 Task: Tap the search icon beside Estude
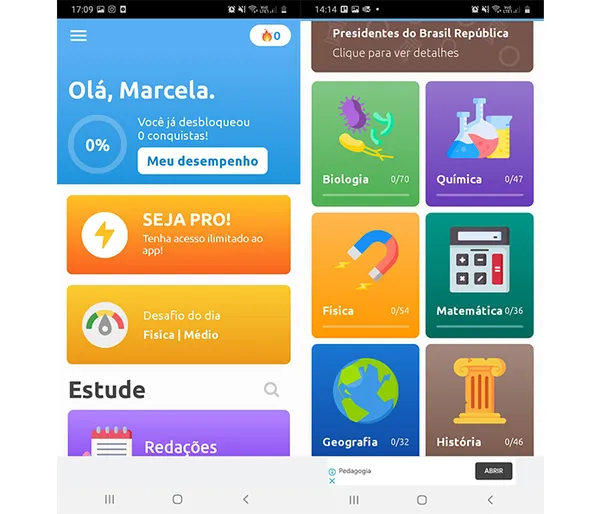click(271, 390)
